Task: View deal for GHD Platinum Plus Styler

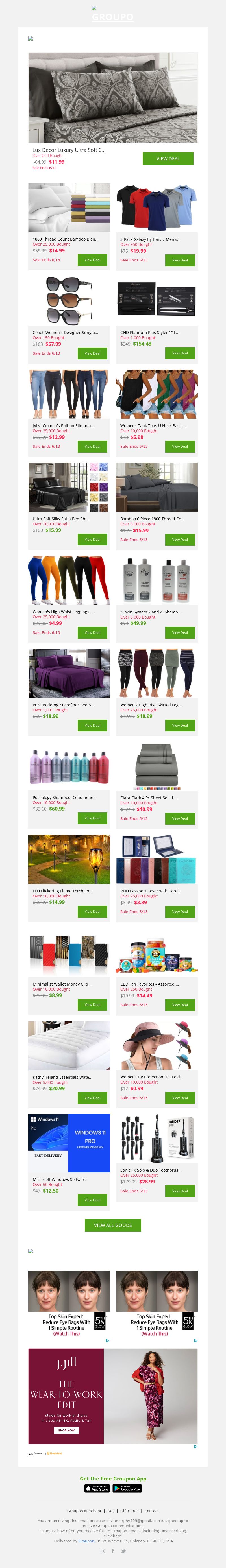Action: pos(180,353)
